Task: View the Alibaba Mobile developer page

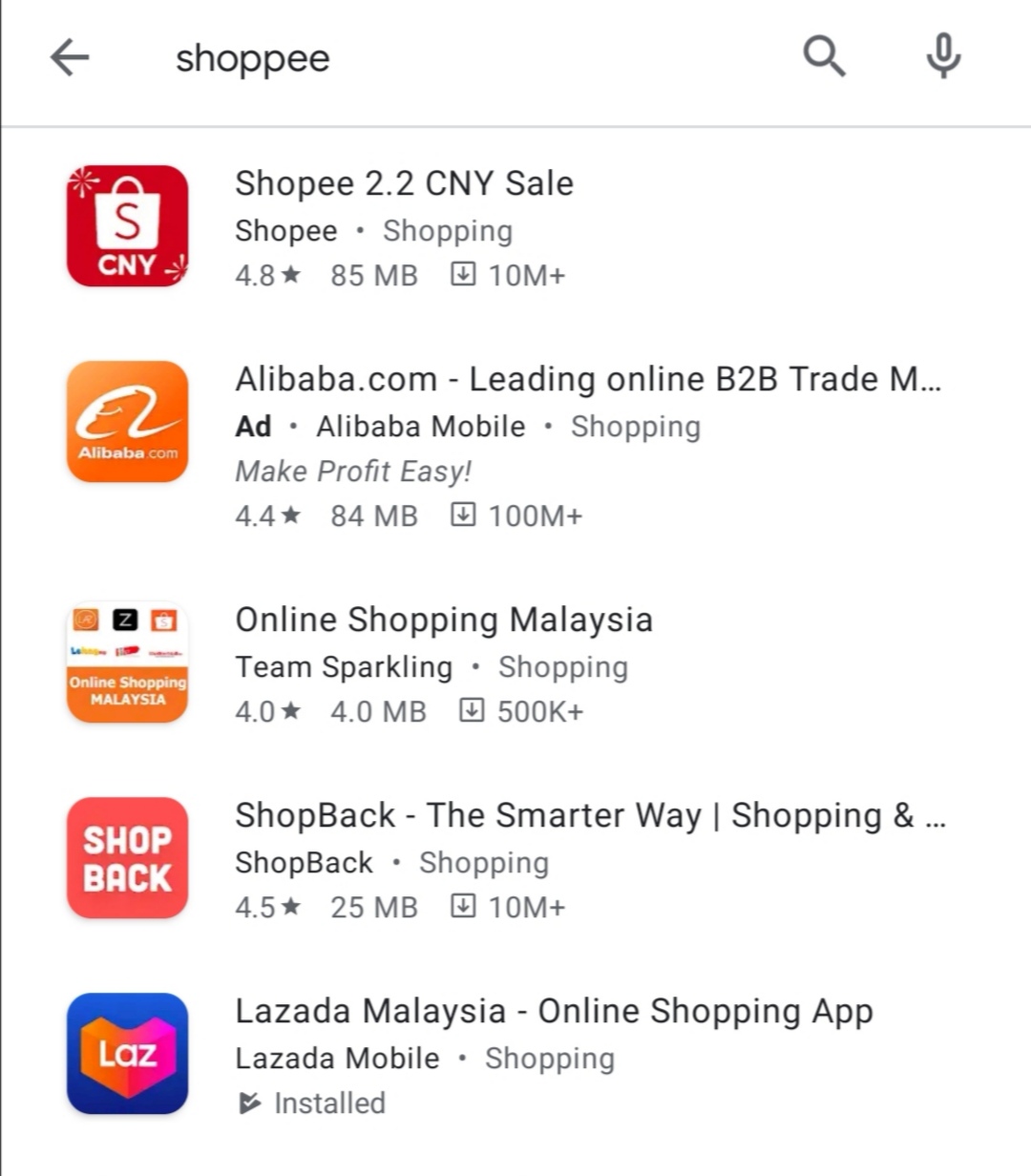Action: tap(421, 426)
